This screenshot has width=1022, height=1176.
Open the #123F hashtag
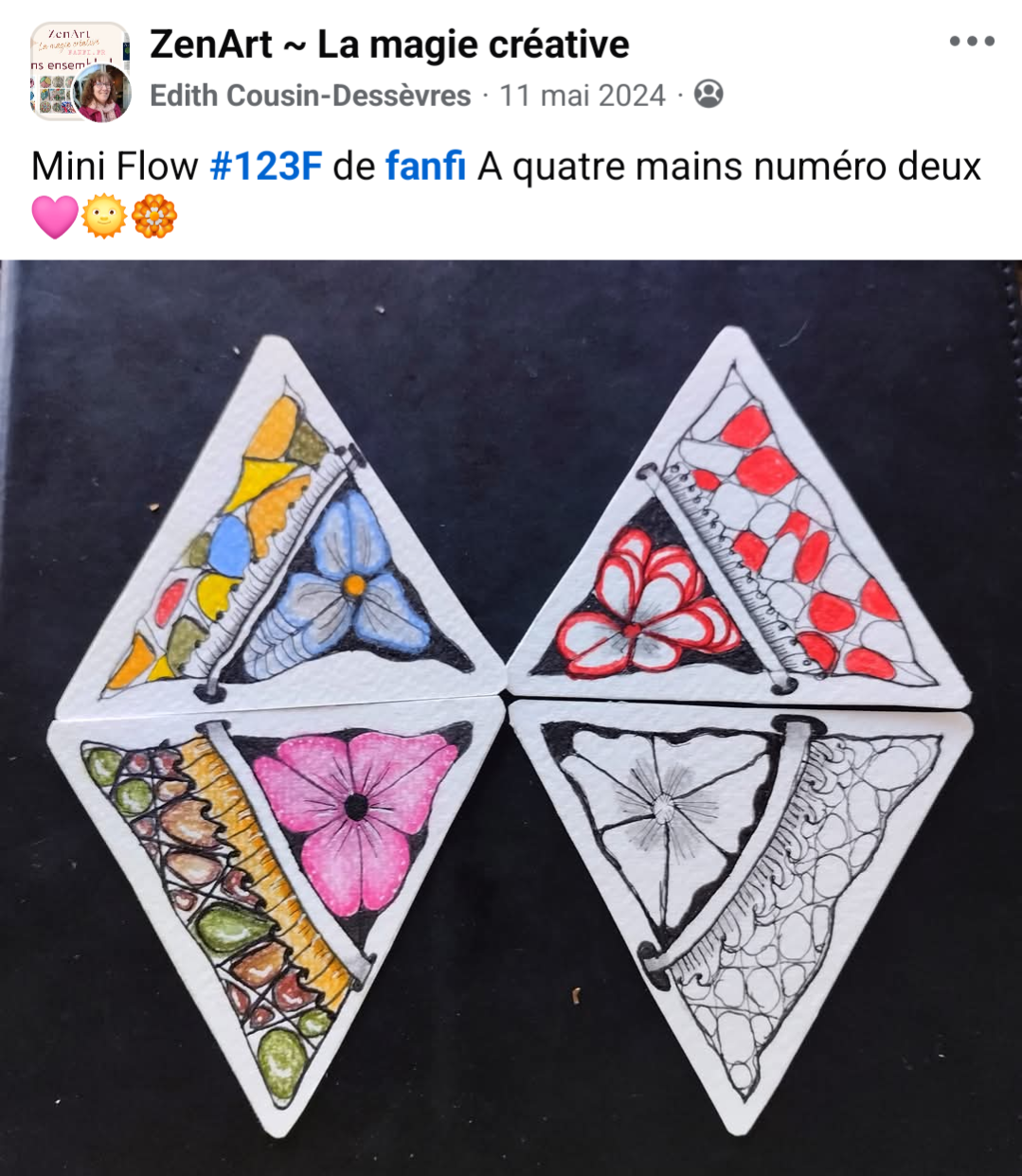[x=265, y=167]
